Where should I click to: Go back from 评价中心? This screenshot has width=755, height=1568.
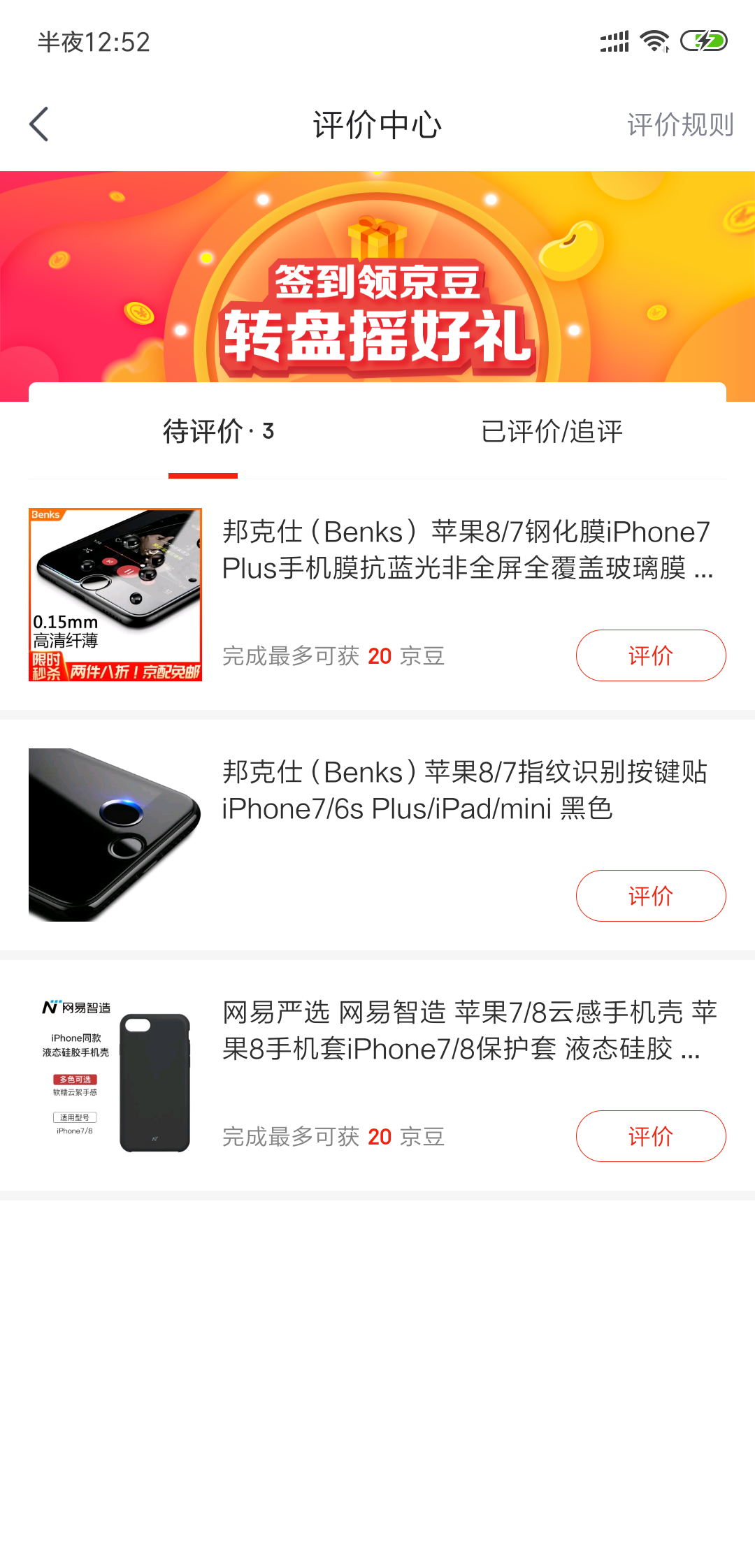[39, 124]
